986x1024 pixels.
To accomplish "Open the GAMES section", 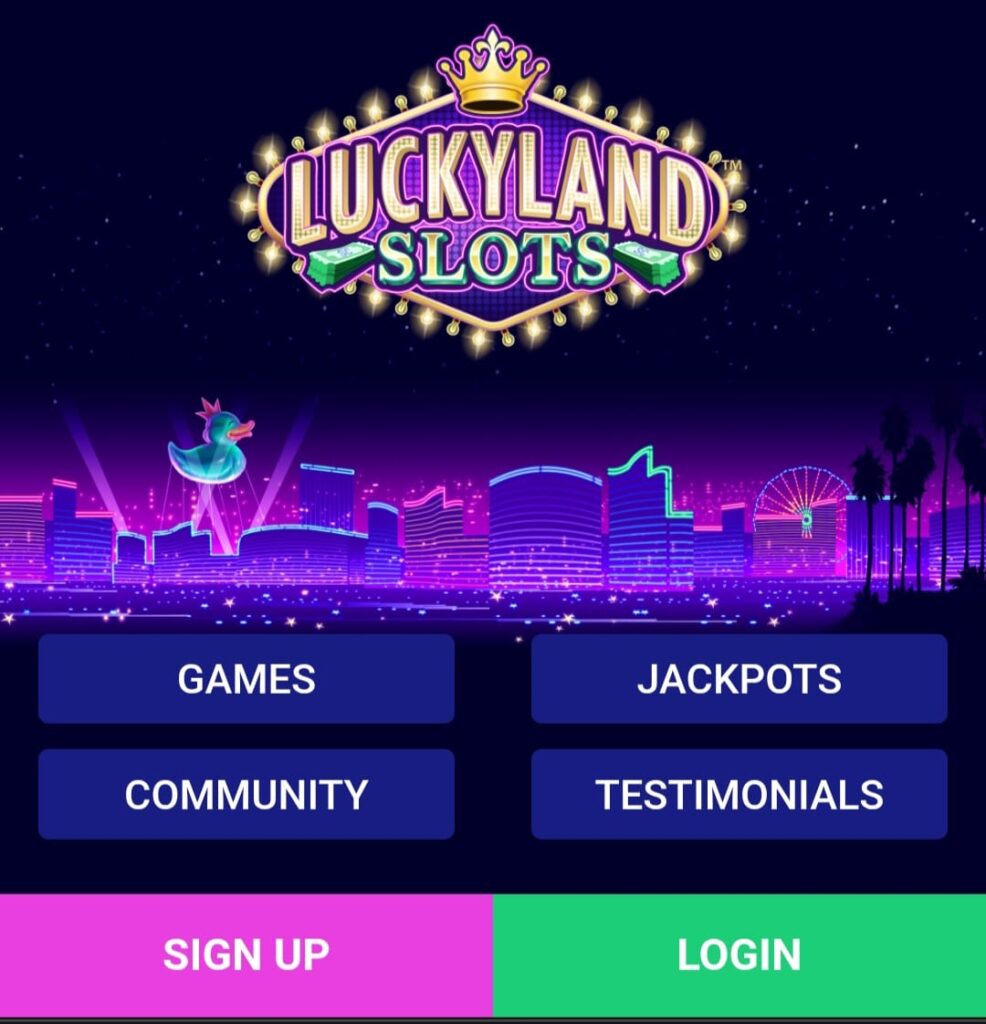I will pyautogui.click(x=245, y=679).
